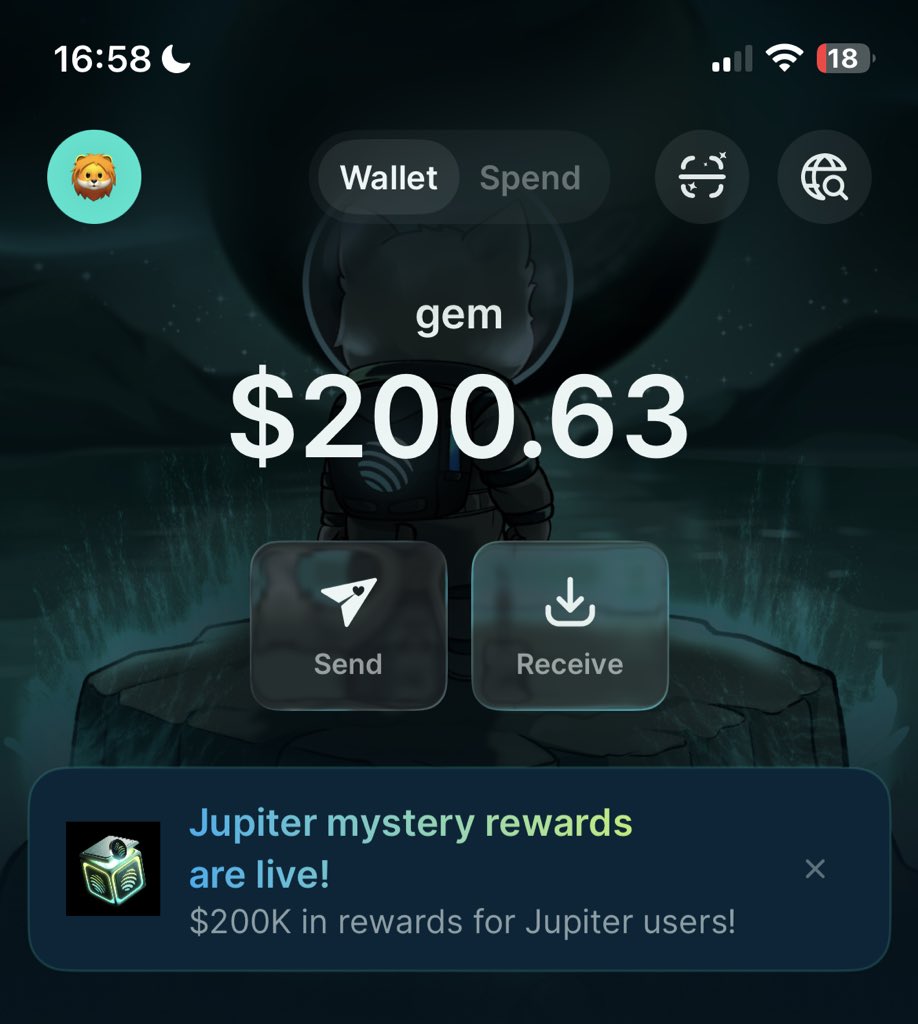Select the Wallet tab

tap(388, 177)
